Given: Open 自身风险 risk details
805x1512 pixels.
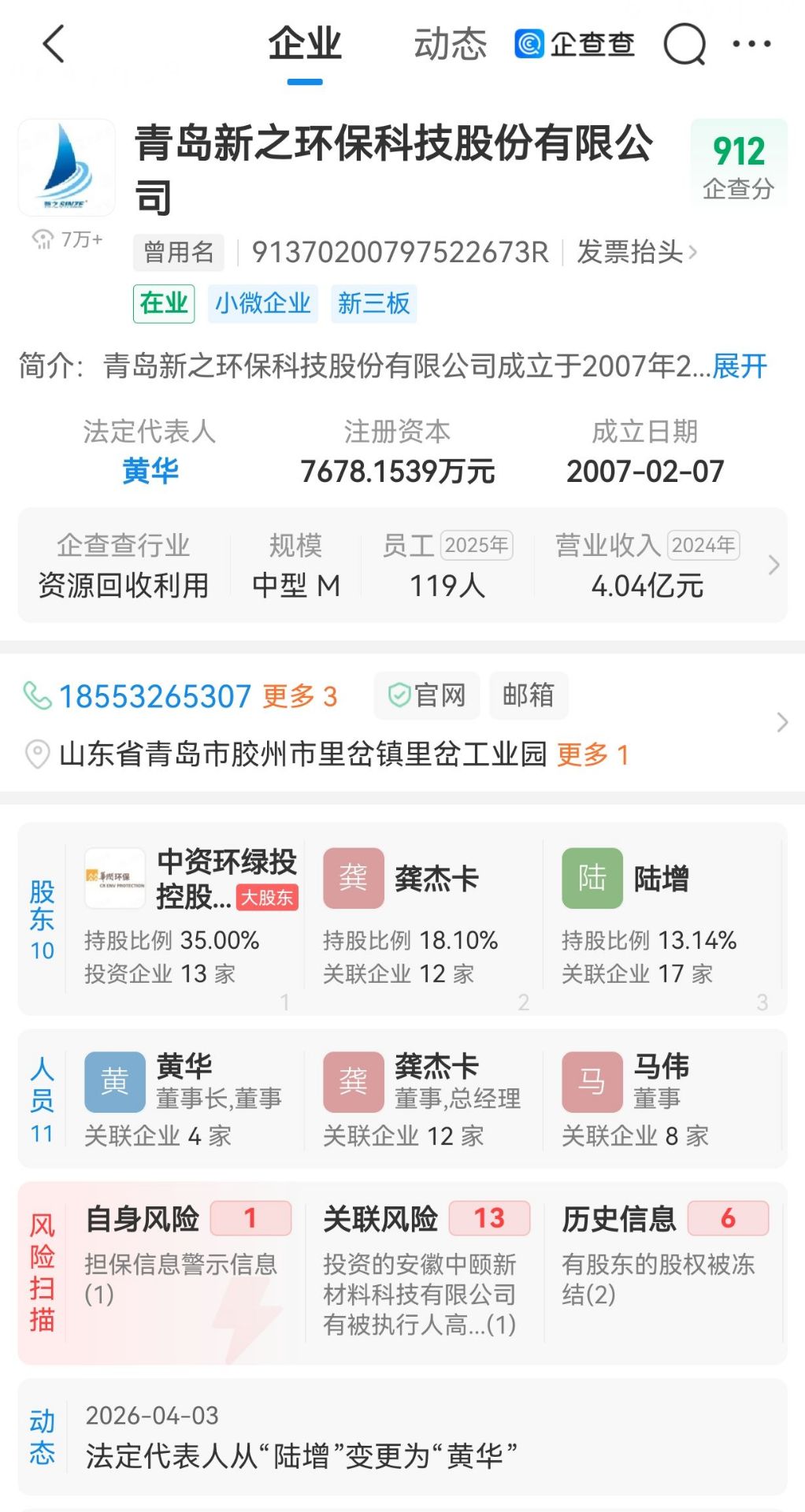Looking at the screenshot, I should tap(187, 1260).
